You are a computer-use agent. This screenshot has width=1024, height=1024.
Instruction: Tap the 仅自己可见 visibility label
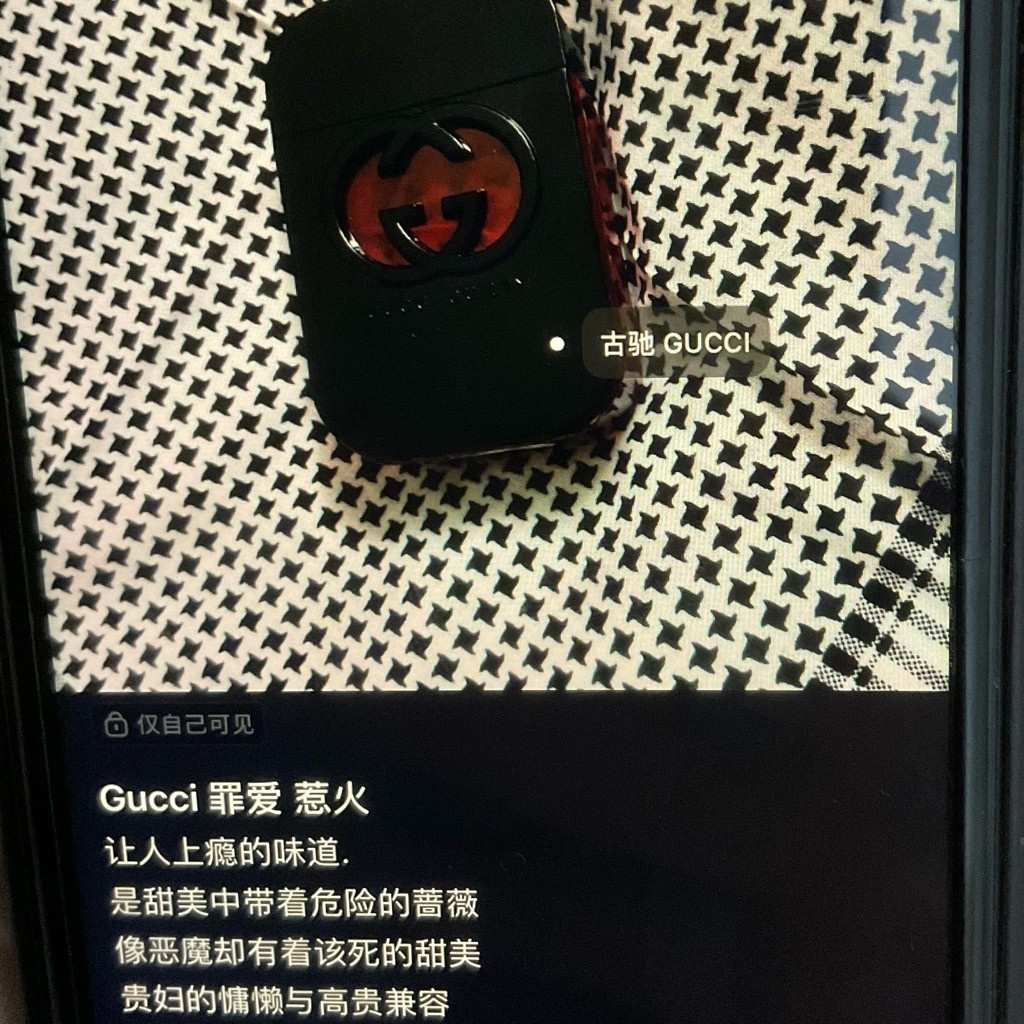coord(181,724)
